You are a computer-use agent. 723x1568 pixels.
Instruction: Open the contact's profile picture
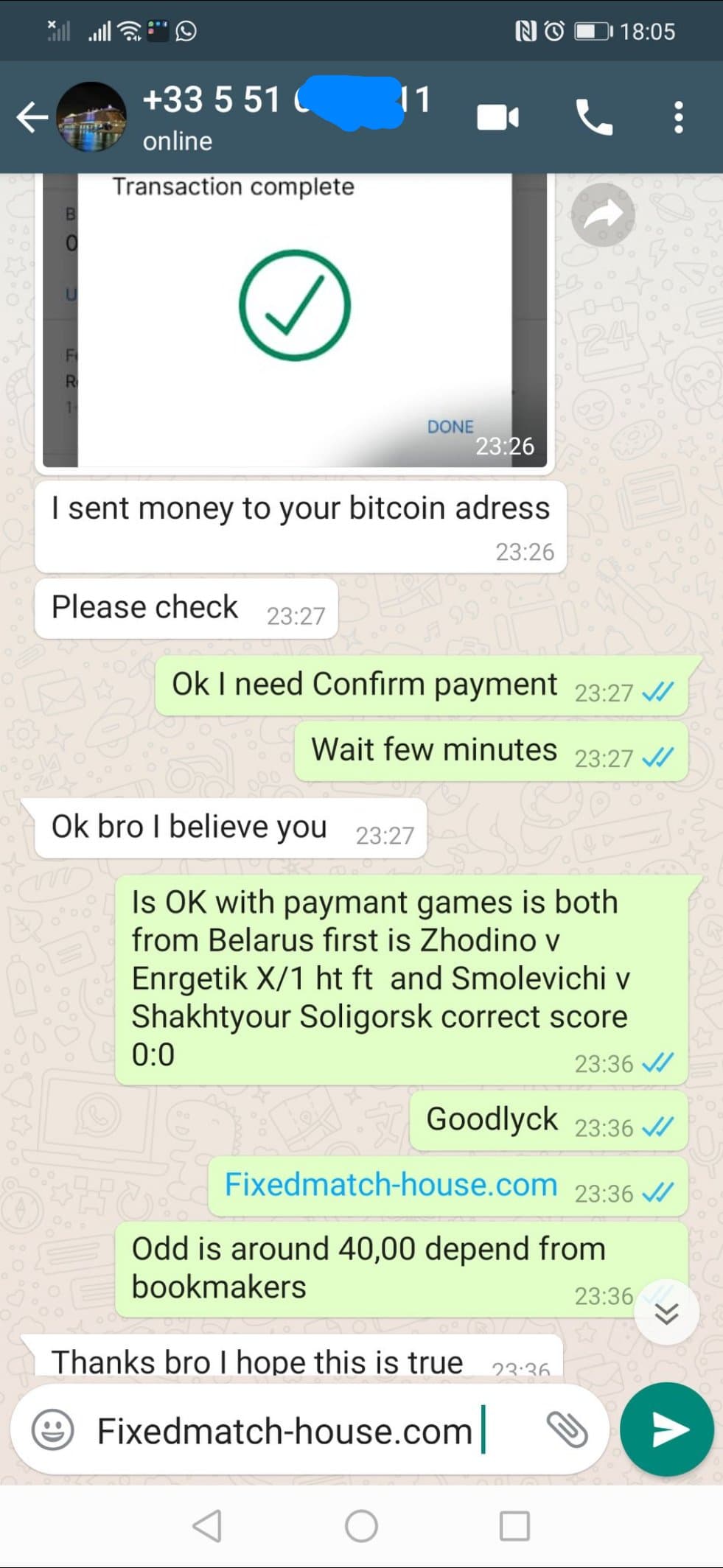(91, 117)
